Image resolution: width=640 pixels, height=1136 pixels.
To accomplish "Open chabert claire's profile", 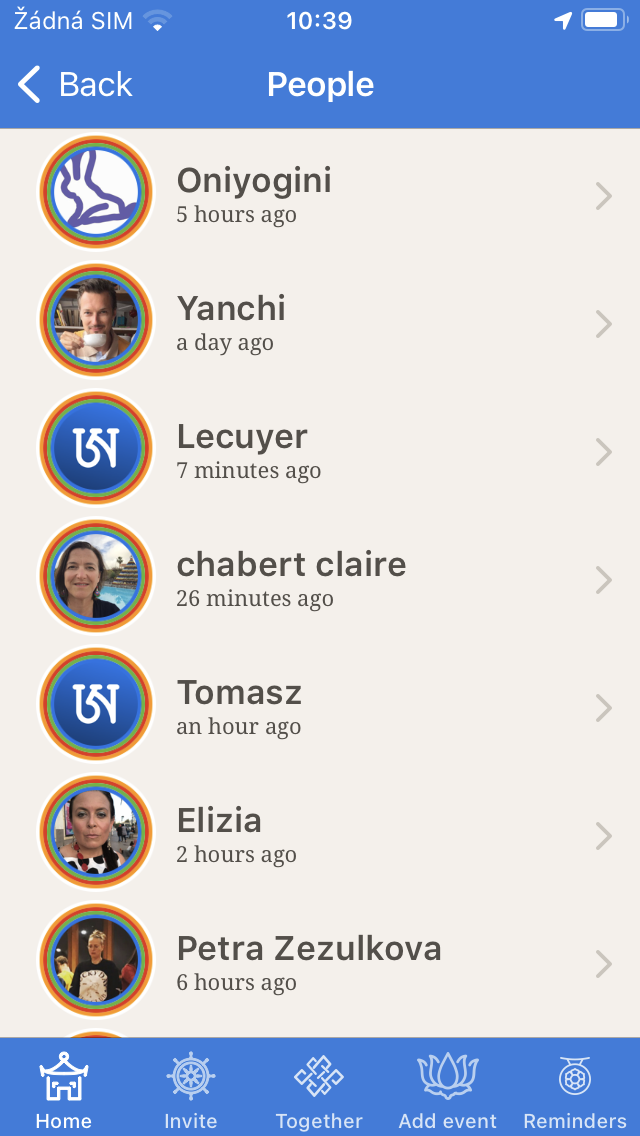I will pos(320,579).
